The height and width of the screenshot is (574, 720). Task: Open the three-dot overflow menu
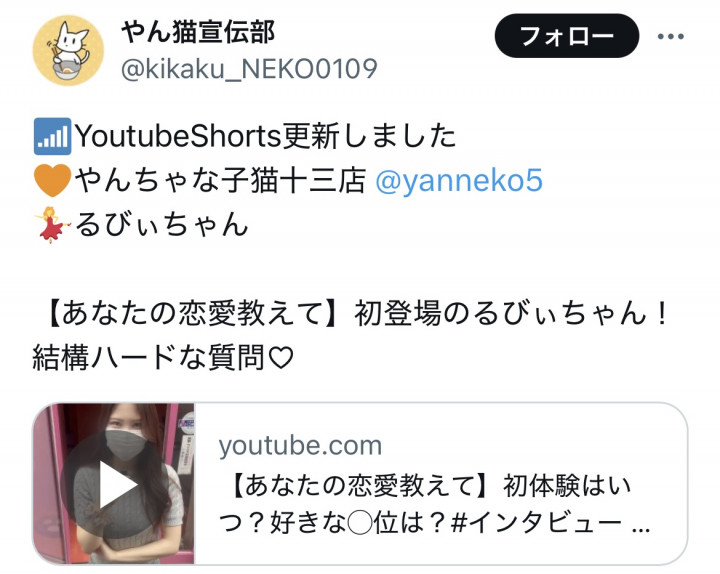(670, 37)
